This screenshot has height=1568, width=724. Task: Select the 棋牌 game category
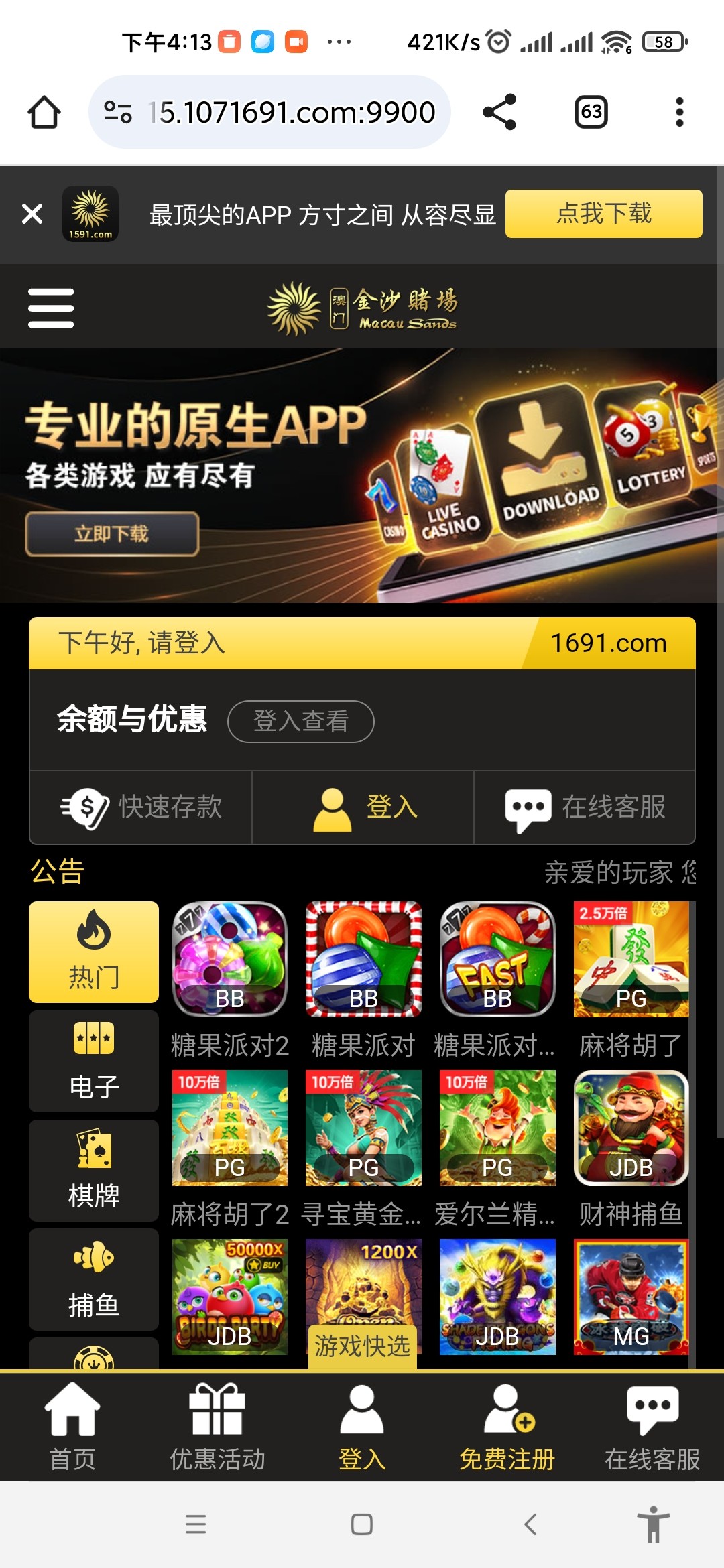pyautogui.click(x=94, y=1170)
